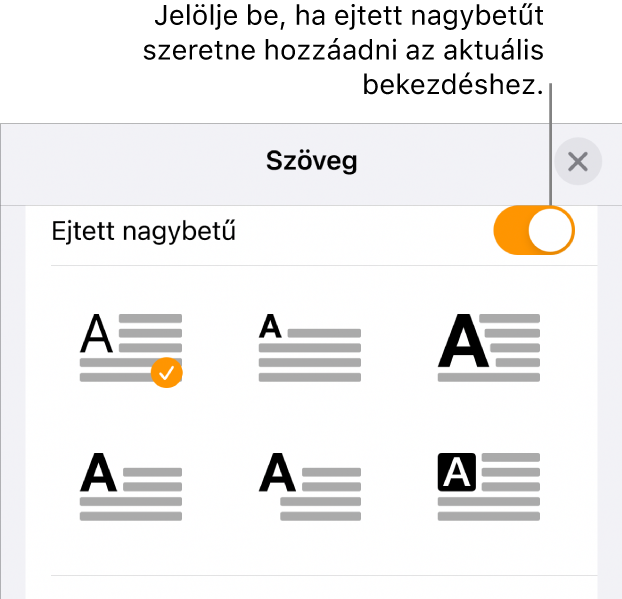Turn off the Ejtett nagybetű switch
The width and height of the screenshot is (622, 599).
pyautogui.click(x=534, y=232)
